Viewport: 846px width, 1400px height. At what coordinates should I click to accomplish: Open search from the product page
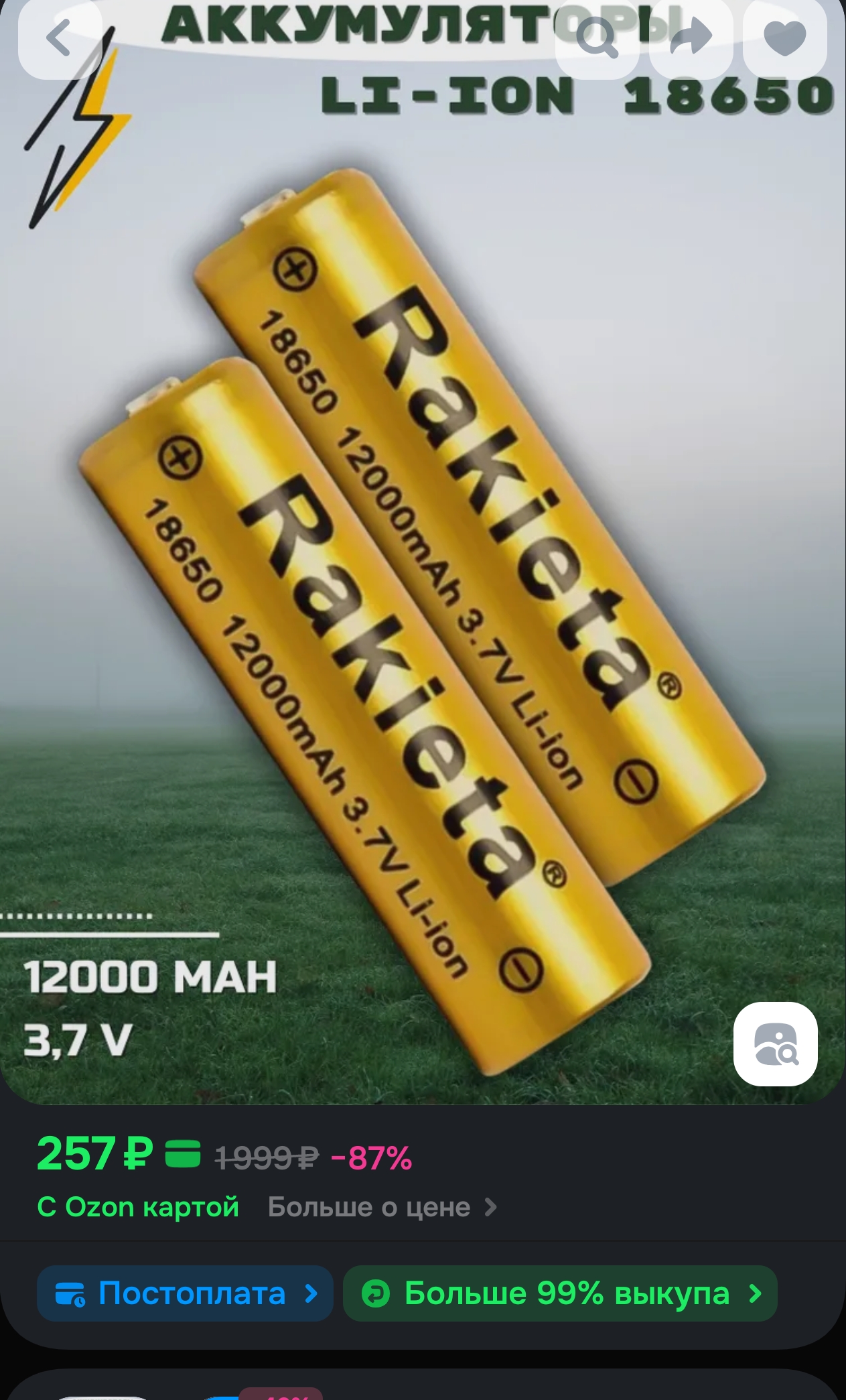coord(596,38)
